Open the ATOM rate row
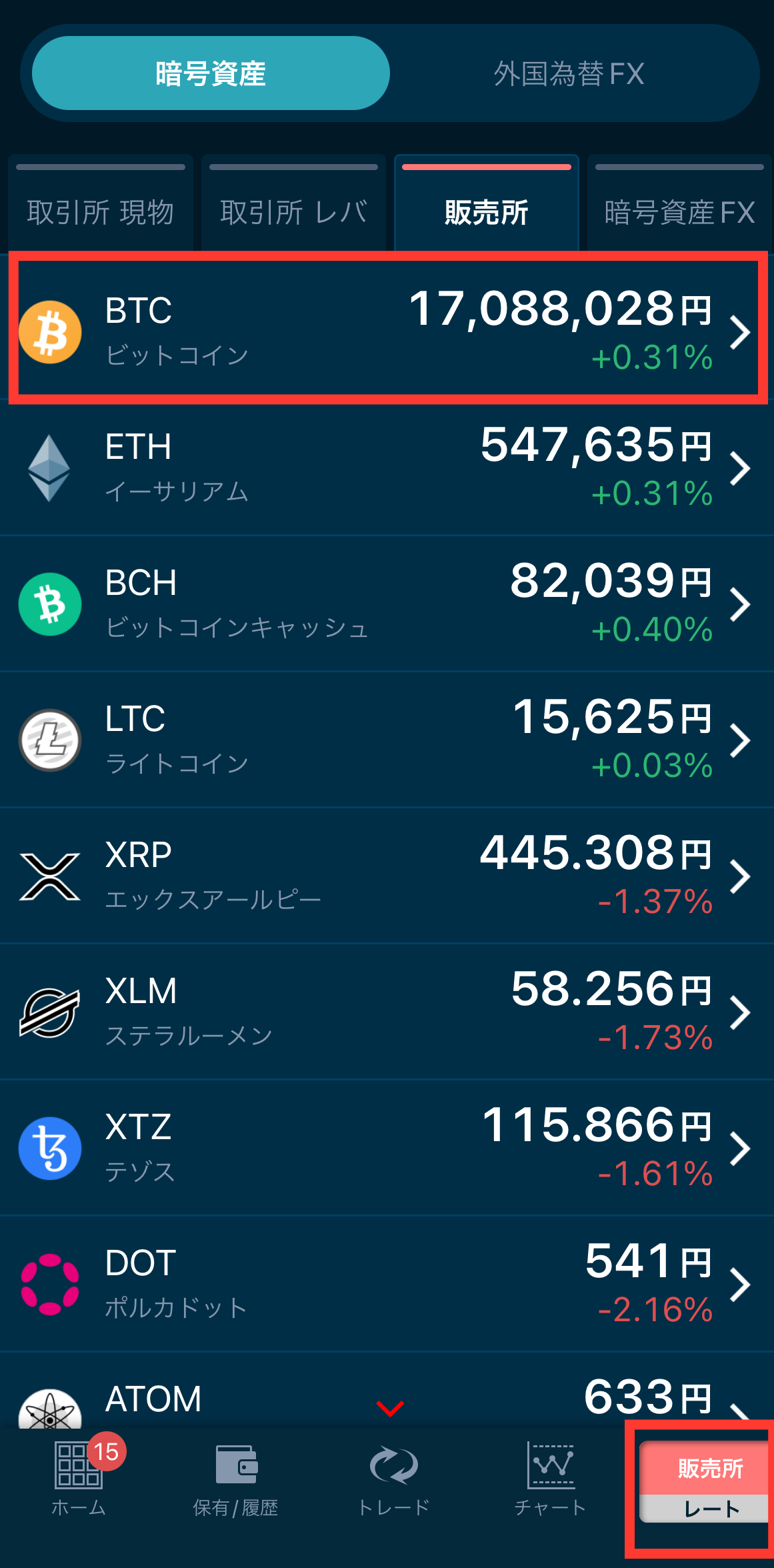Image resolution: width=774 pixels, height=1568 pixels. click(267, 1399)
